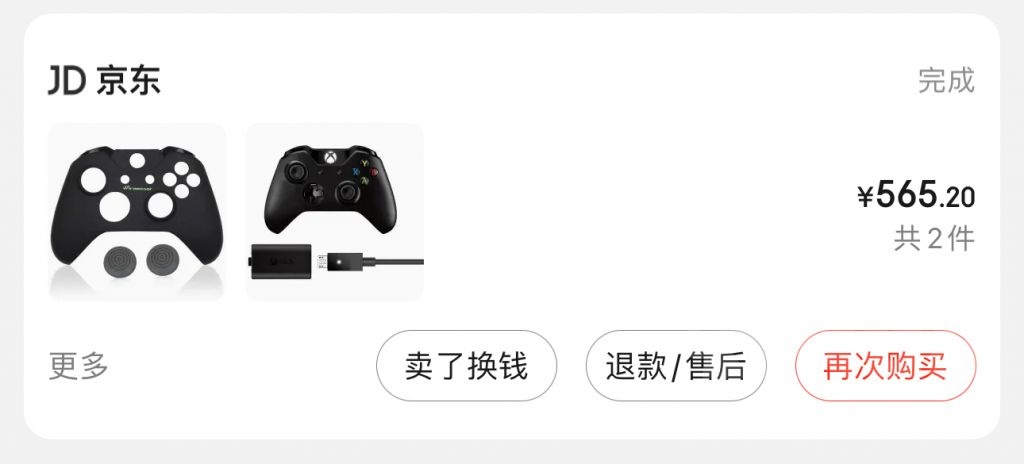
Task: Tap the 卖了换钱 button
Action: [466, 366]
